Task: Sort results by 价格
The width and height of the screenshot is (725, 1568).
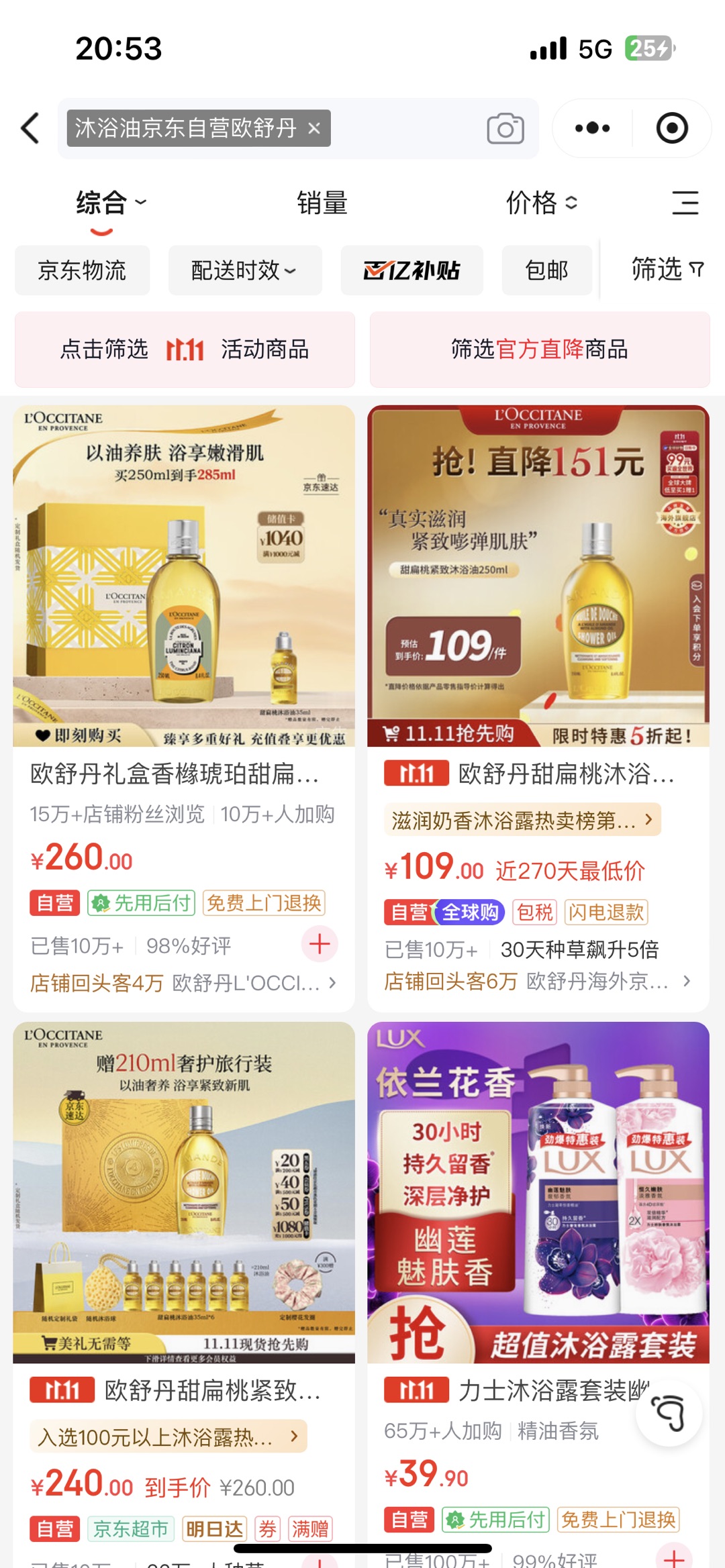Action: 541,203
